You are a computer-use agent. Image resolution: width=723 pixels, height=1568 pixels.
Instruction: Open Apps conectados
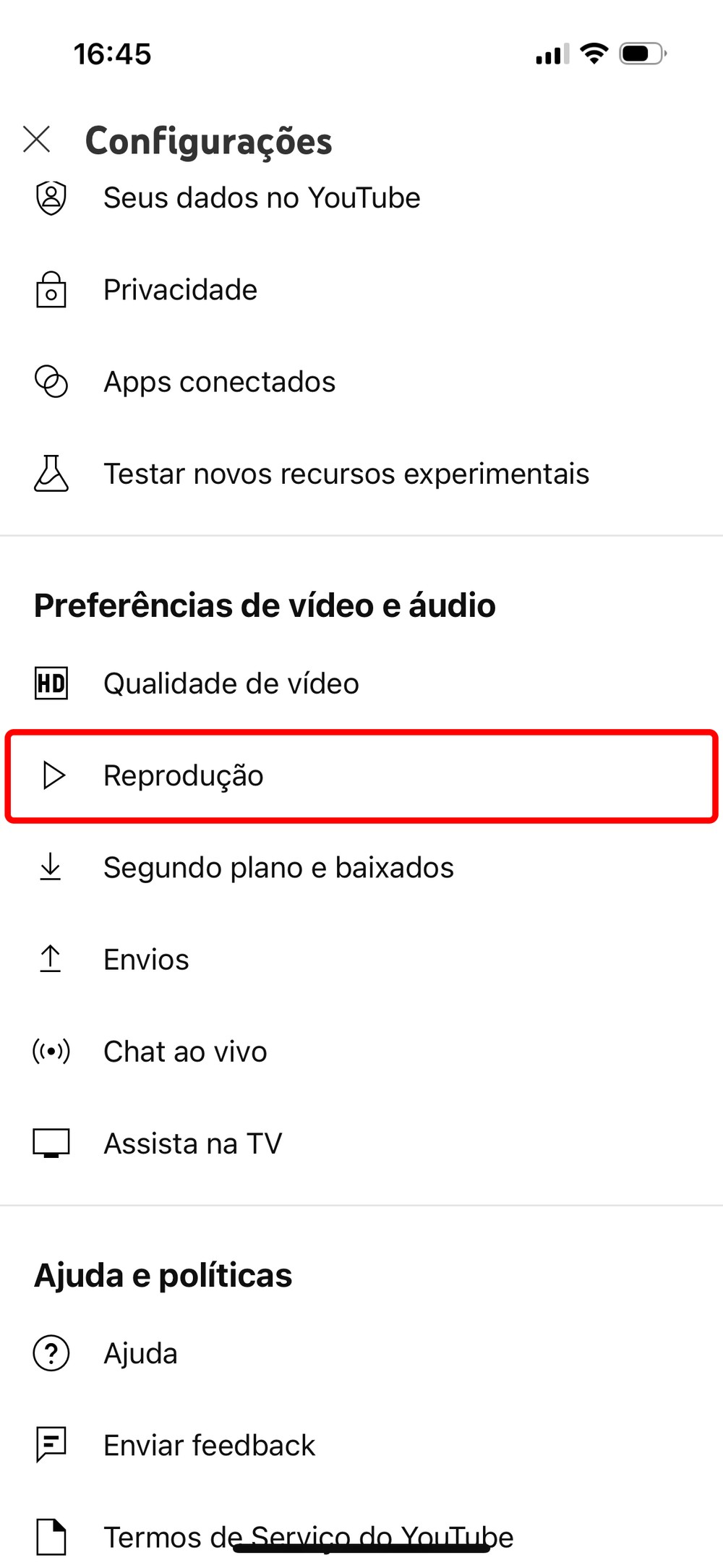[x=220, y=382]
